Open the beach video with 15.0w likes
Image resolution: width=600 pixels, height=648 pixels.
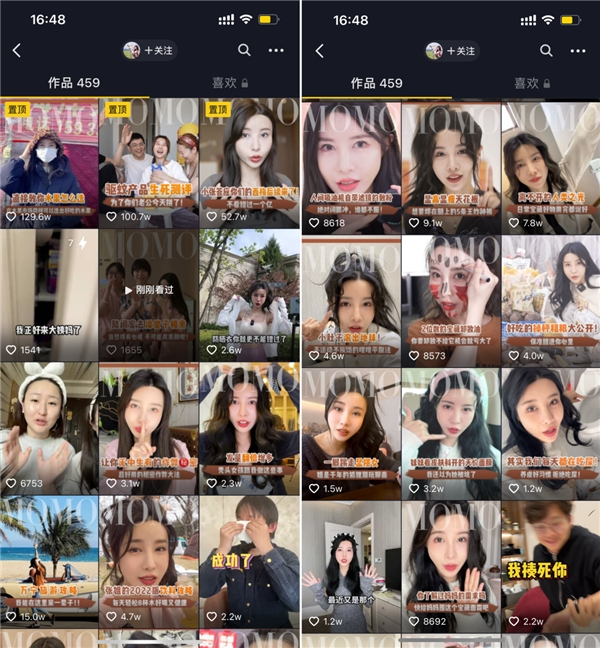click(x=49, y=560)
